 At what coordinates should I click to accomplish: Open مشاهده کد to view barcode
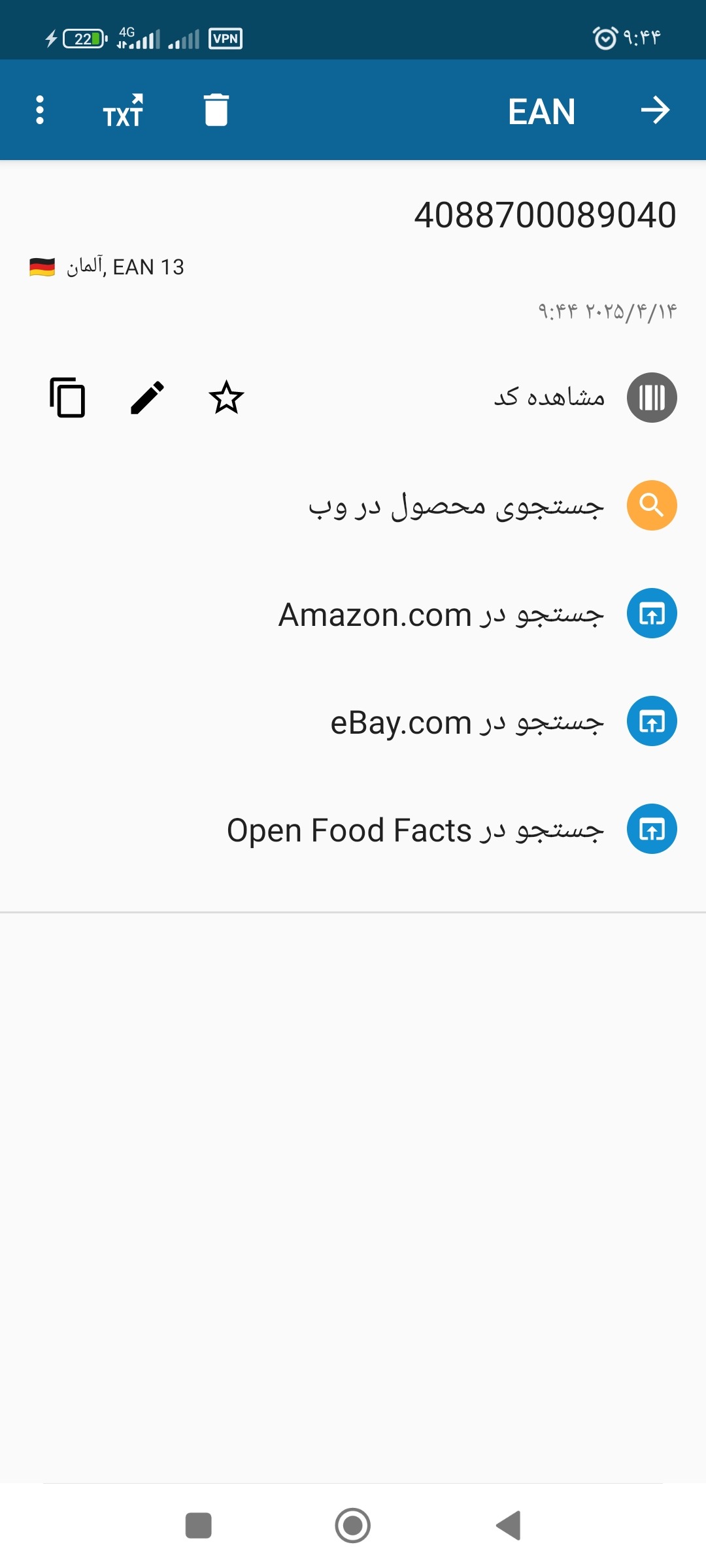pos(353,397)
